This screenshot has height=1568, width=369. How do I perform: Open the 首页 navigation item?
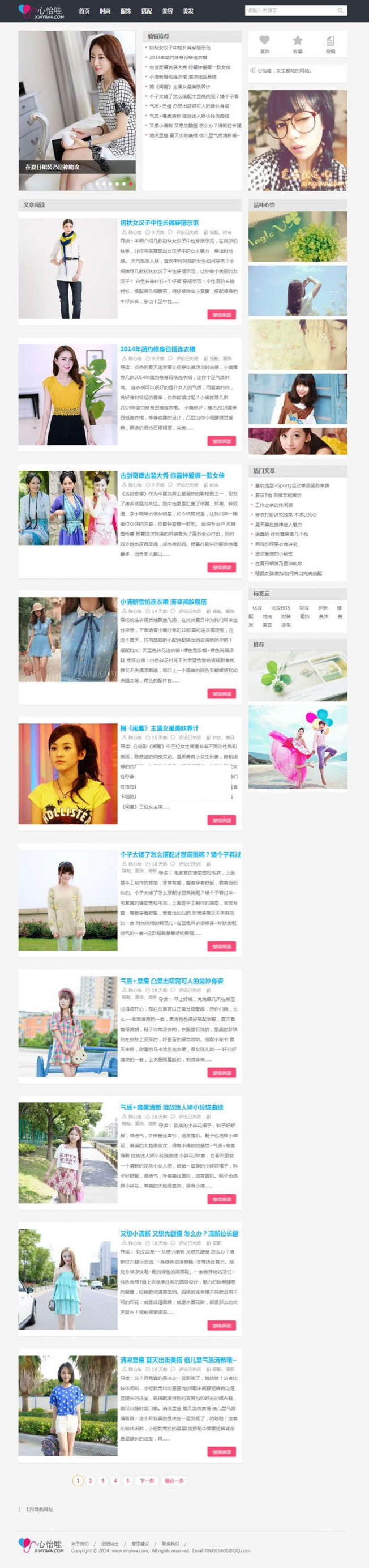pos(84,11)
